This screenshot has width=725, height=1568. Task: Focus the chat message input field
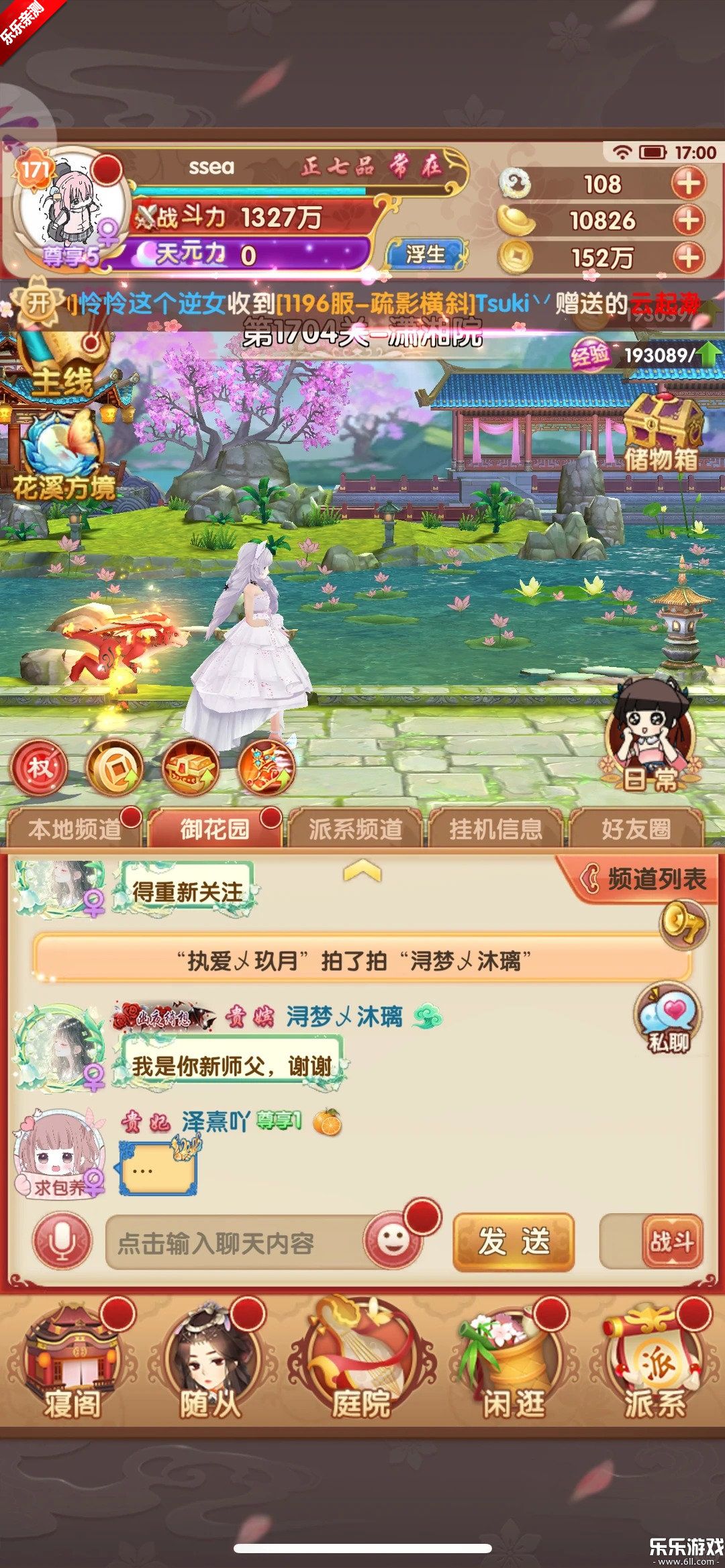tap(235, 1243)
